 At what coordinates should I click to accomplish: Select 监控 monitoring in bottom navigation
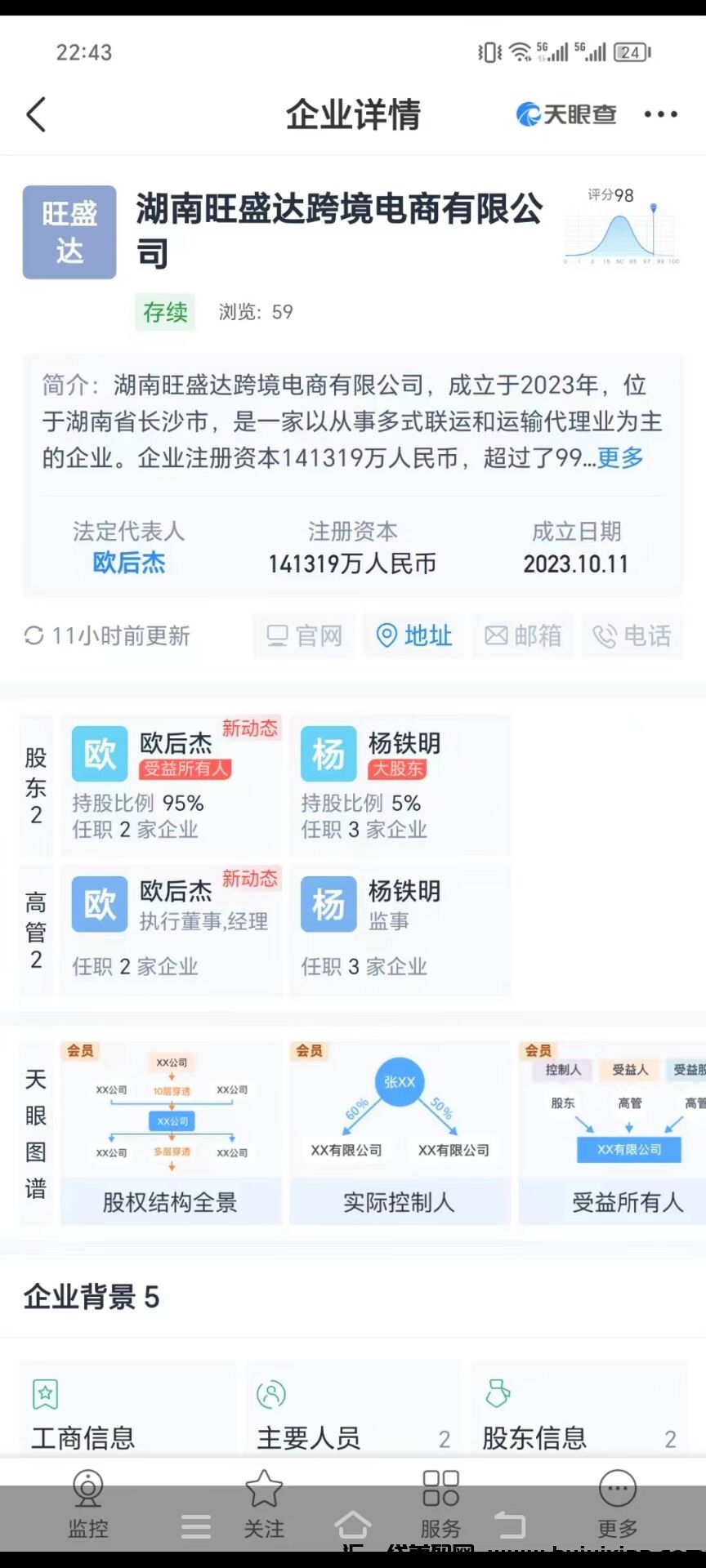[x=87, y=1507]
